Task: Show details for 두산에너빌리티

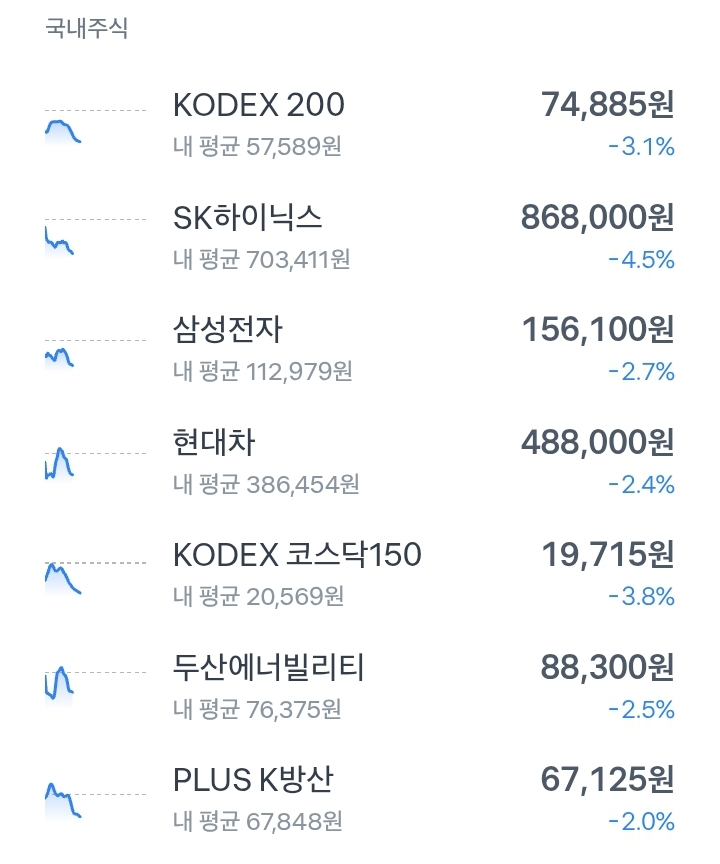Action: pos(268,666)
